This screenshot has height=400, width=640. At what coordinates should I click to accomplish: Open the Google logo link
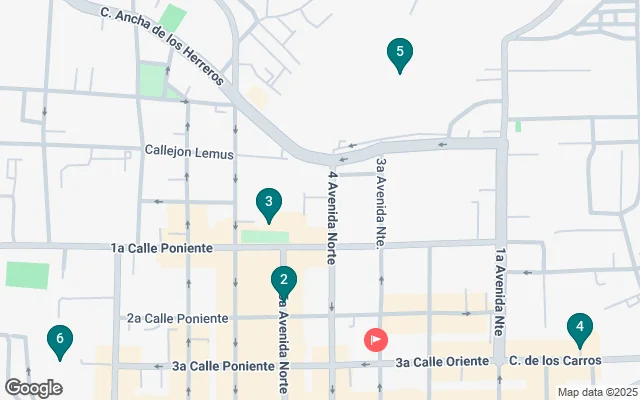tap(33, 388)
